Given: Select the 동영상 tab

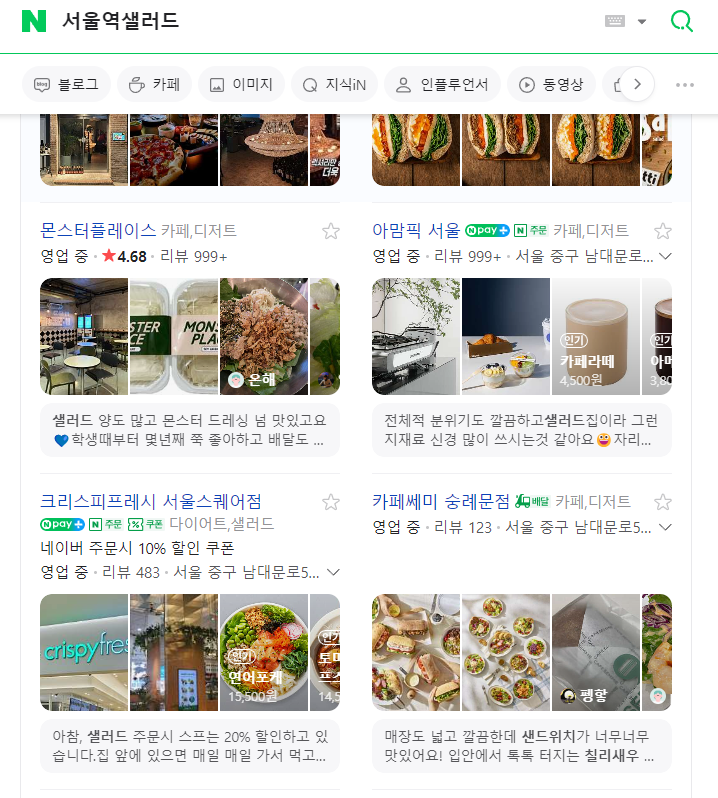Looking at the screenshot, I should point(551,85).
